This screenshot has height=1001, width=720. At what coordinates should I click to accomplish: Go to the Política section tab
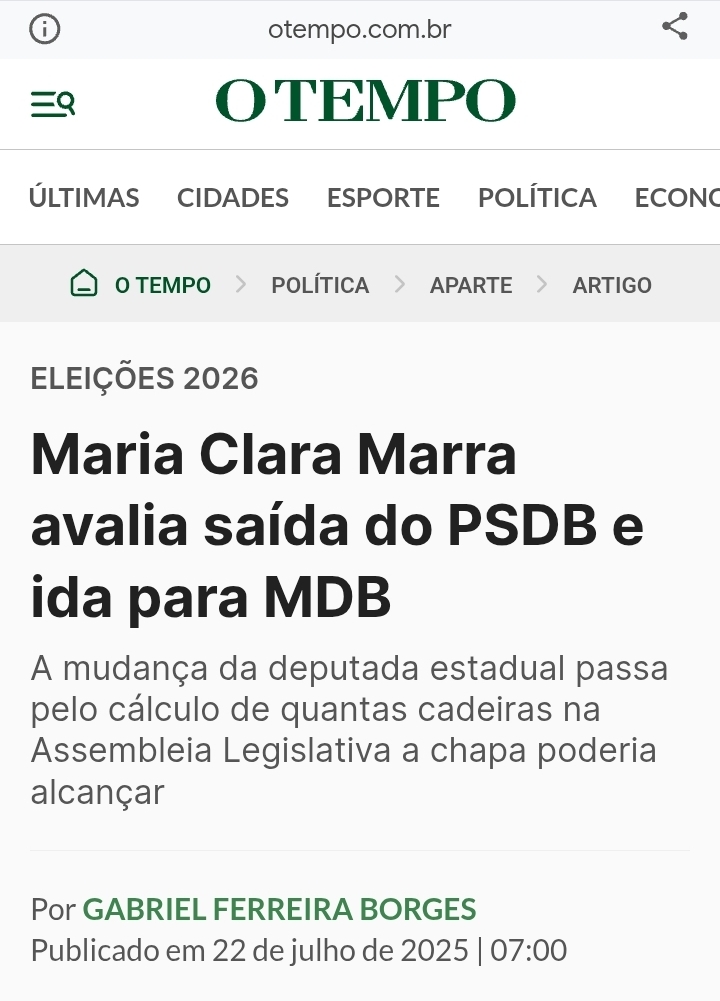coord(537,198)
